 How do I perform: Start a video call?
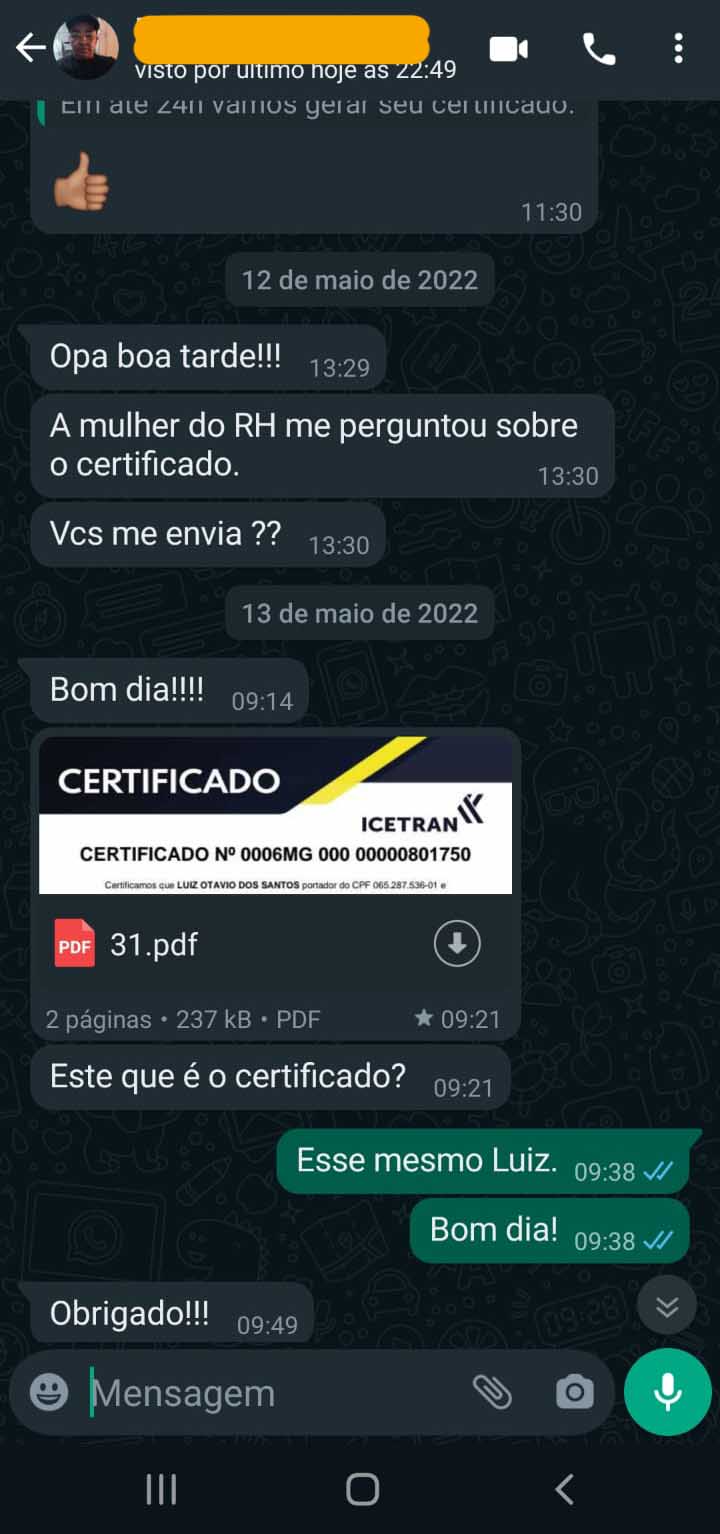[x=508, y=48]
